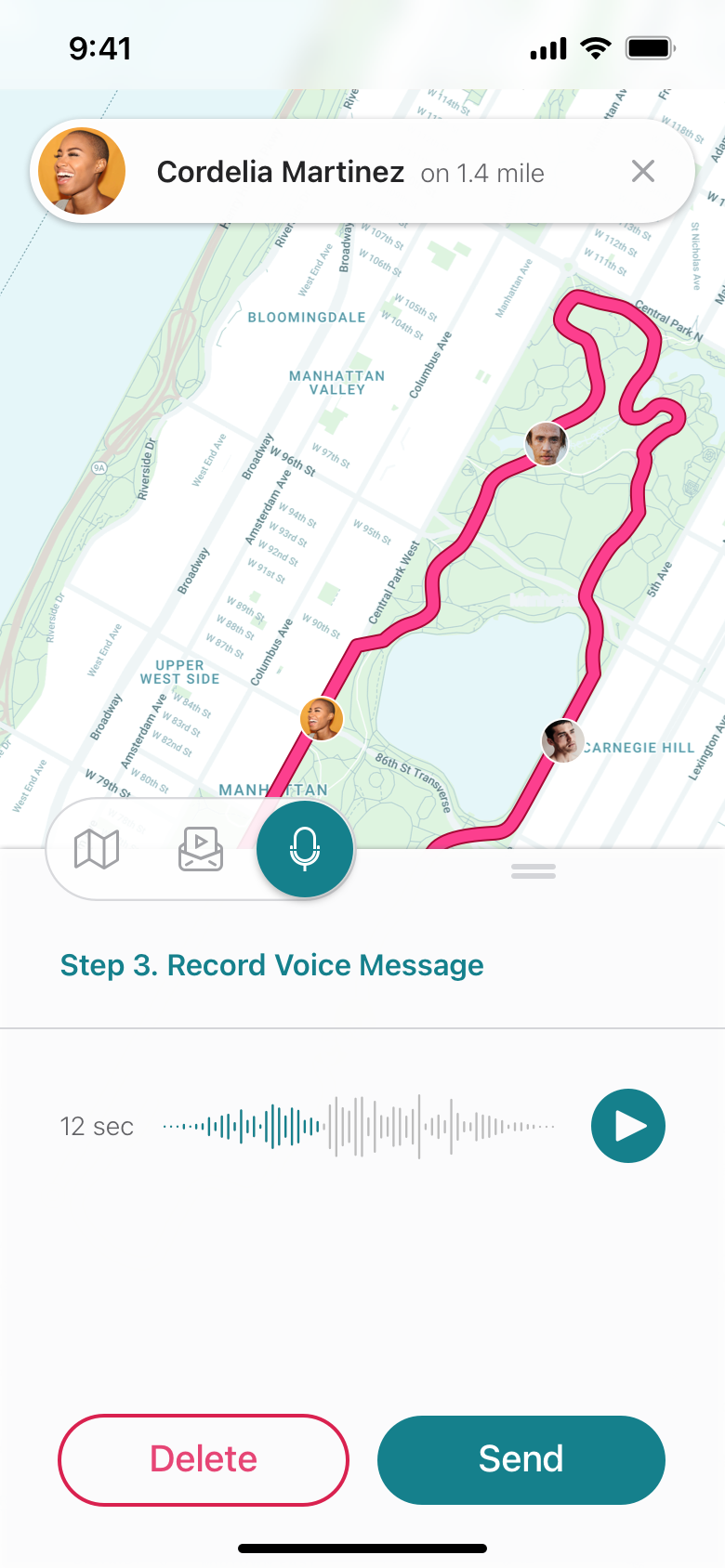Switch to the map step icon

pyautogui.click(x=97, y=848)
